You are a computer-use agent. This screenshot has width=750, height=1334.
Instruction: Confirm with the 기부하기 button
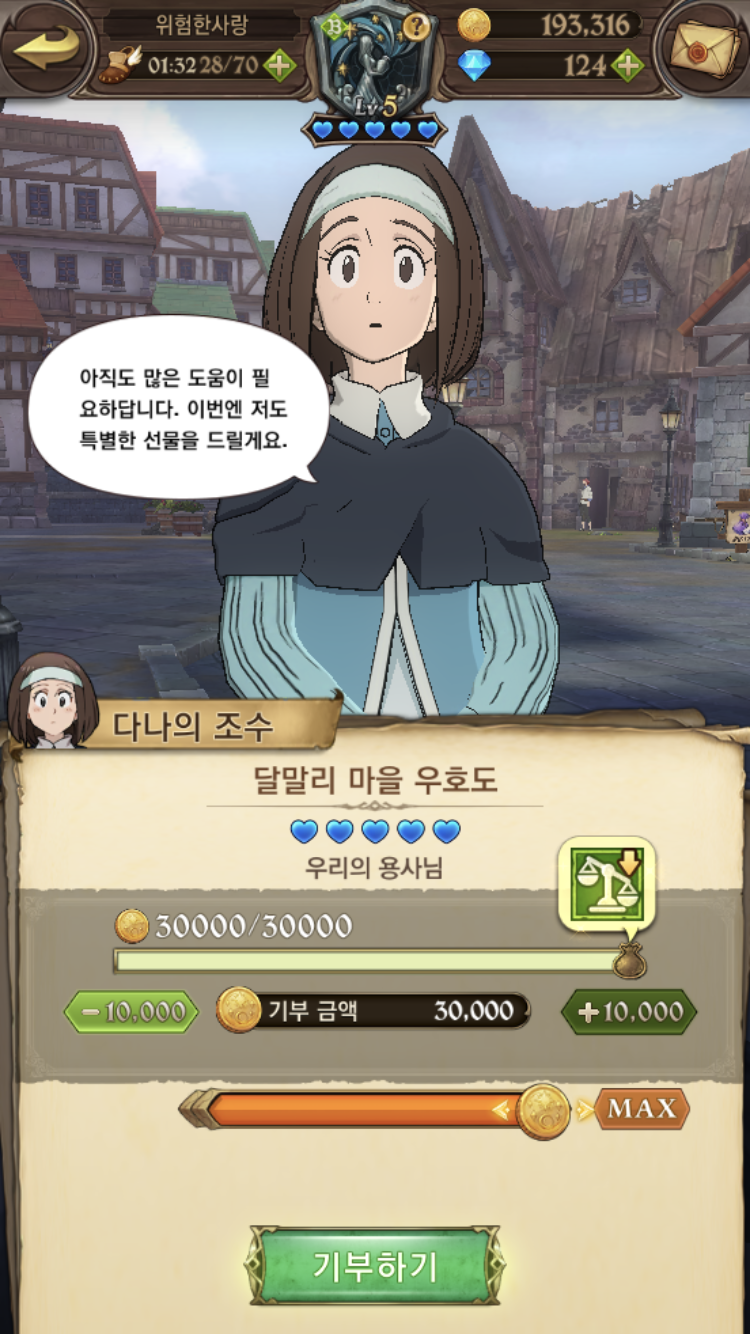pyautogui.click(x=375, y=1265)
